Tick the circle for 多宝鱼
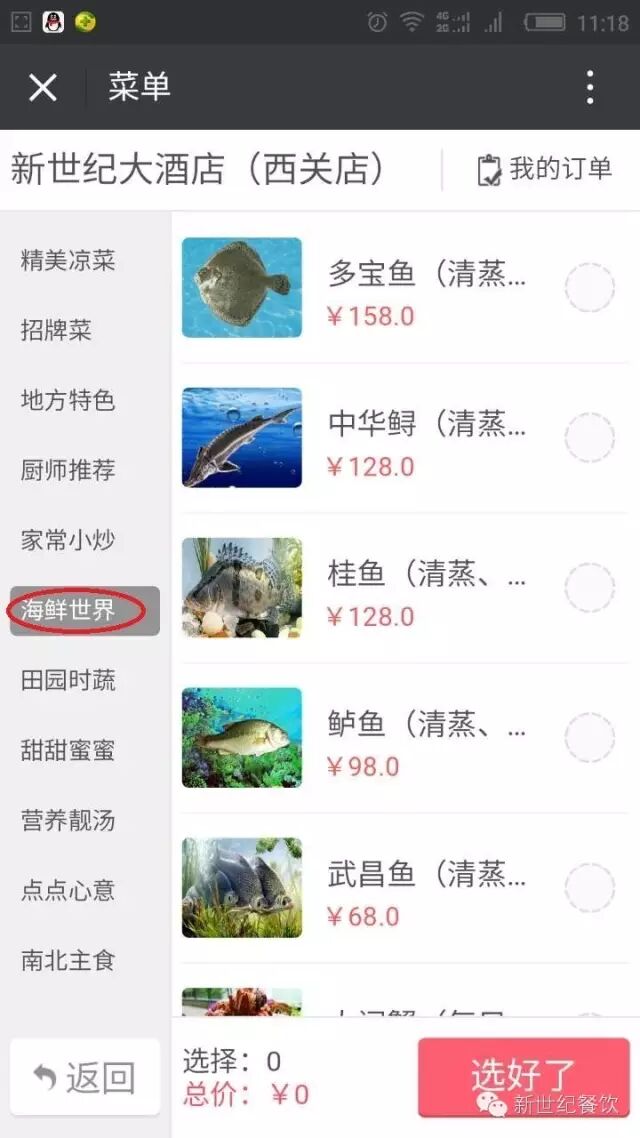This screenshot has width=640, height=1138. coord(590,288)
